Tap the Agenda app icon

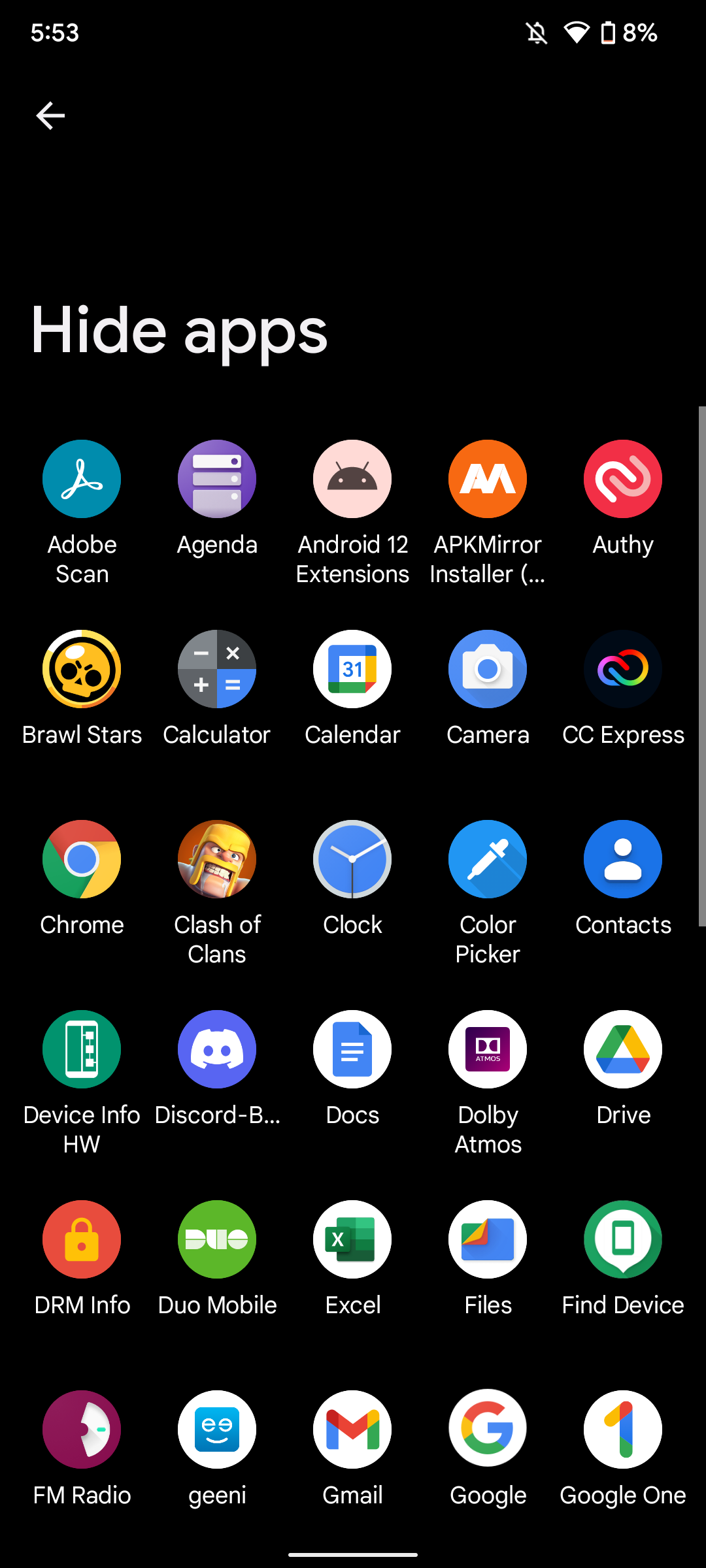pyautogui.click(x=217, y=479)
